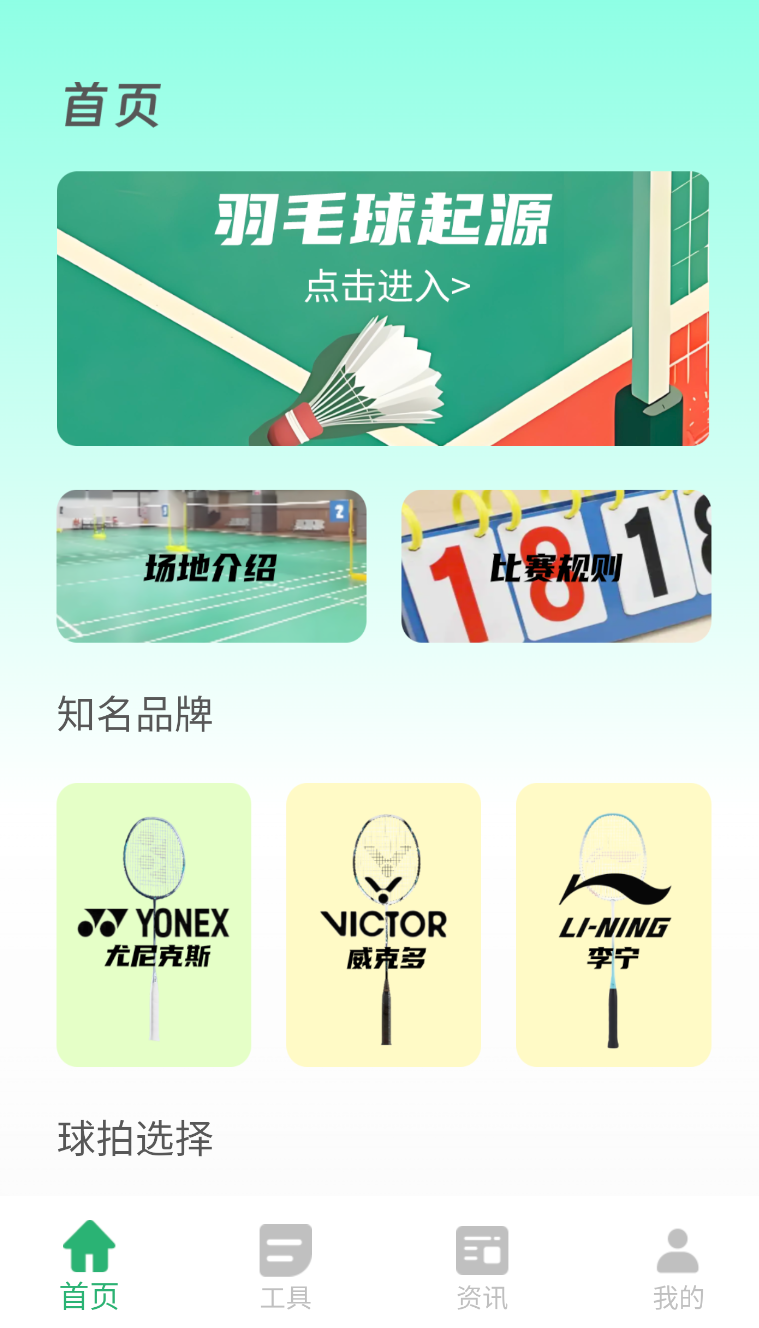Select the YONEX 尤尼克斯 brand card
The image size is (759, 1328).
(x=154, y=925)
